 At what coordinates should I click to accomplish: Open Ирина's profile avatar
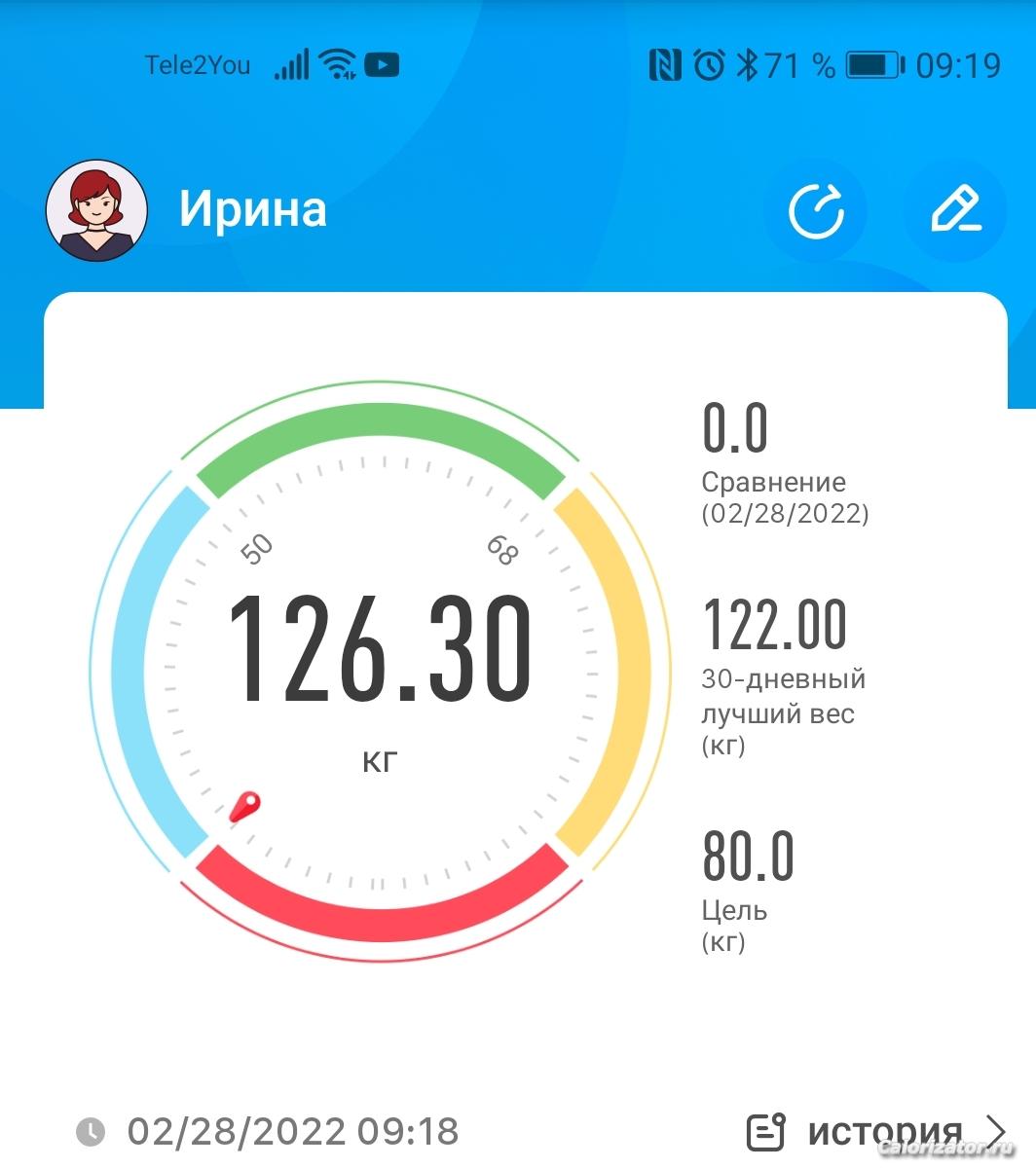pos(97,211)
